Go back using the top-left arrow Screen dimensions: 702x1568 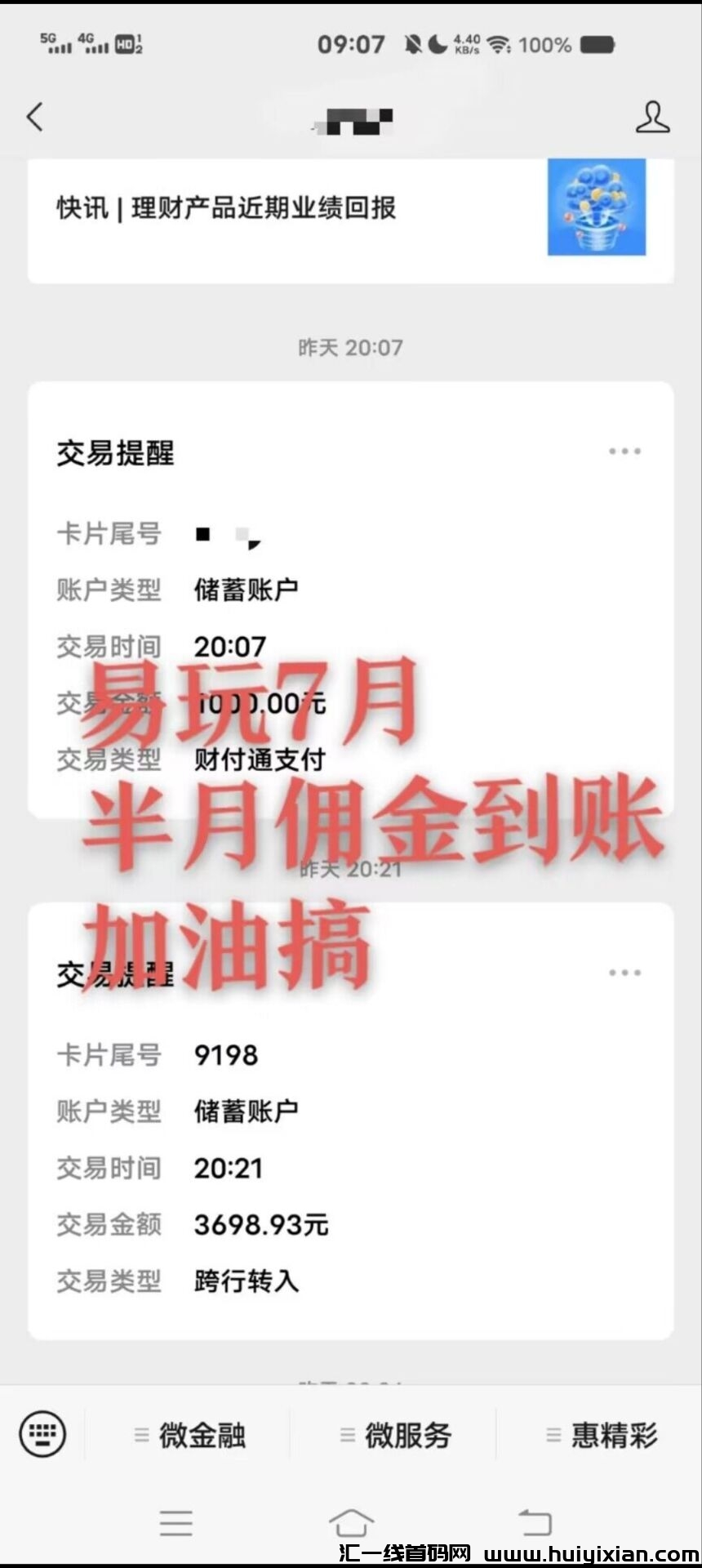click(34, 118)
